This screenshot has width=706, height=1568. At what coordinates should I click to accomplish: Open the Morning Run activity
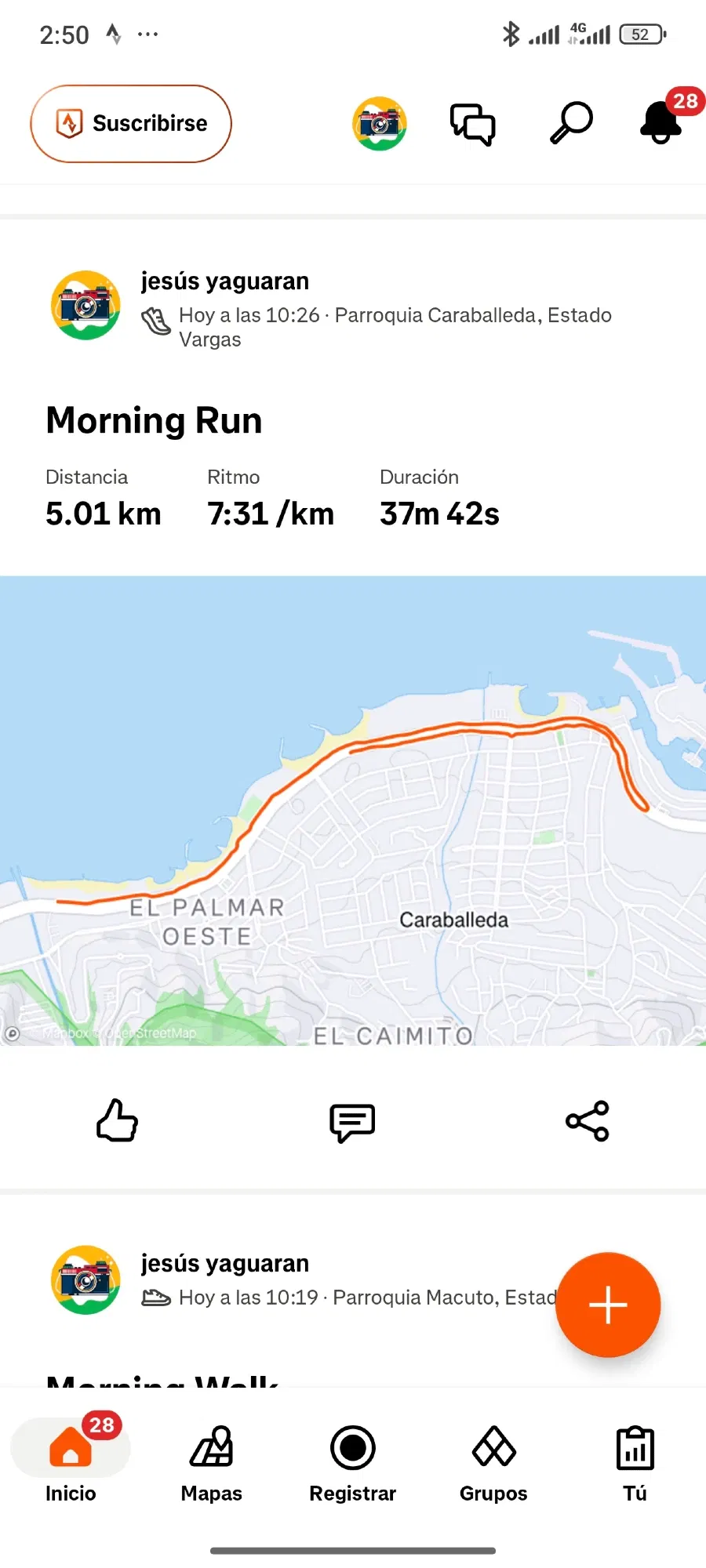click(x=154, y=421)
